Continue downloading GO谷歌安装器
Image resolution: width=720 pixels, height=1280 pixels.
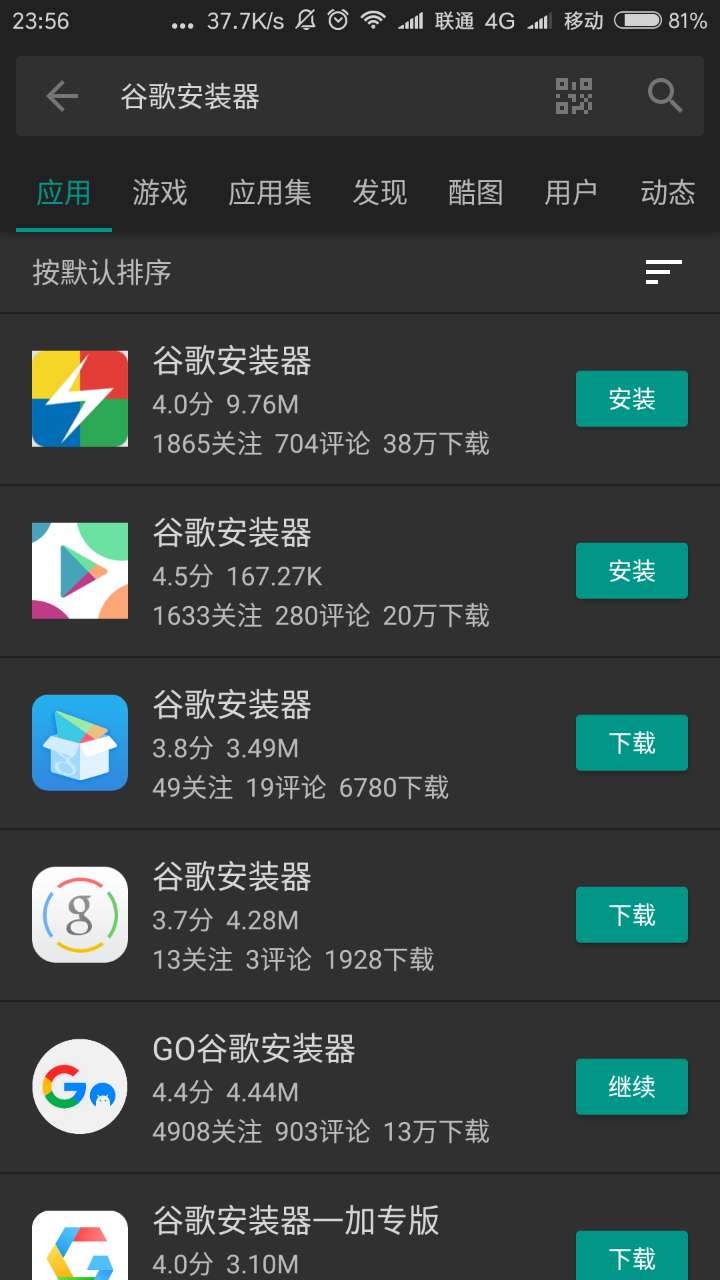tap(631, 1087)
